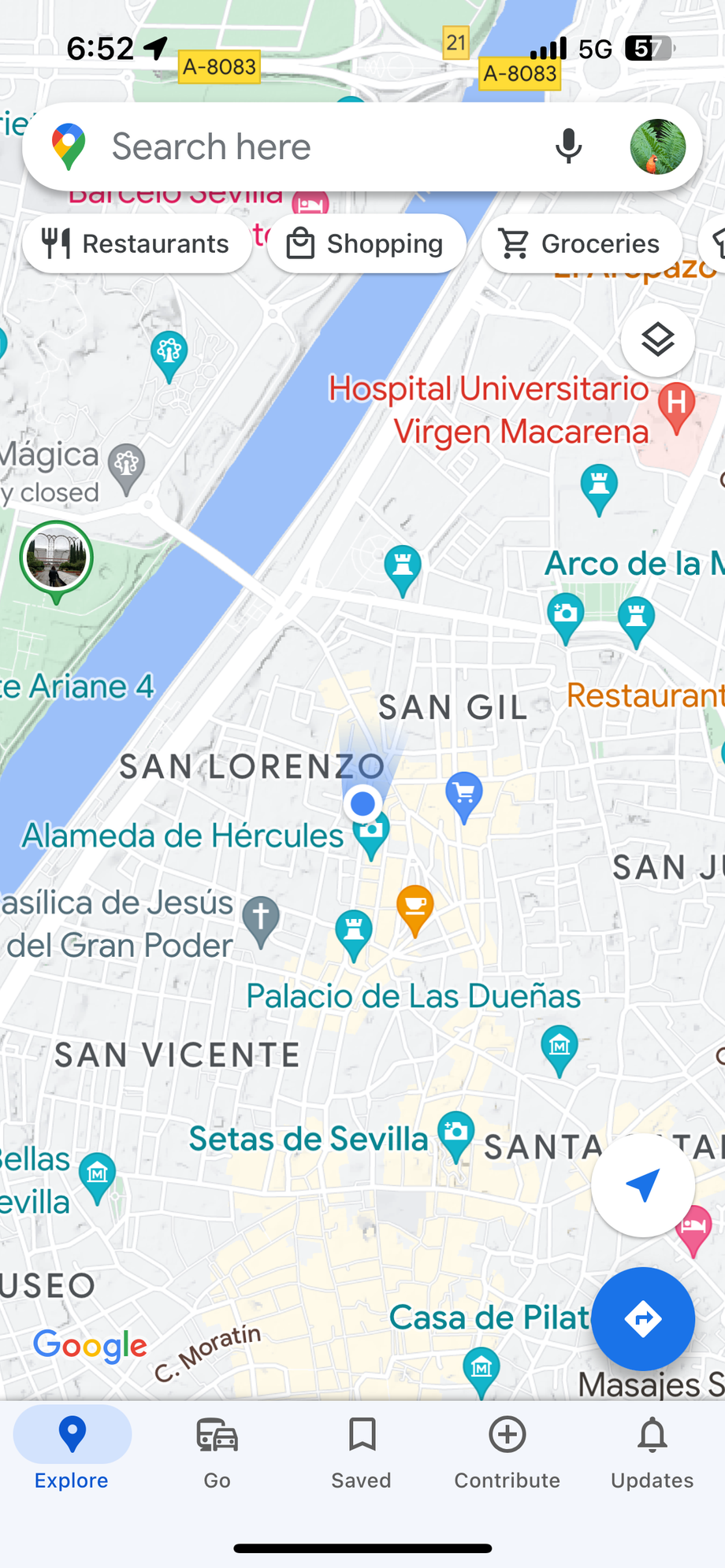Recenter map on my location
This screenshot has height=1568, width=725.
[642, 1185]
